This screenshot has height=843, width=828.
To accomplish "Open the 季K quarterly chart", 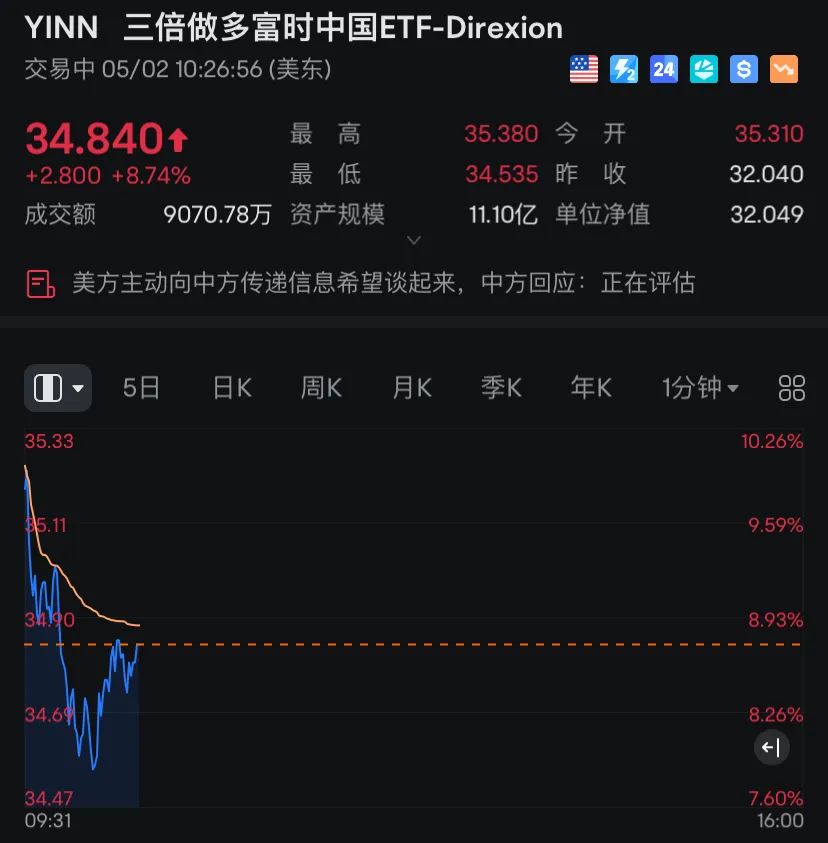I will pyautogui.click(x=501, y=388).
